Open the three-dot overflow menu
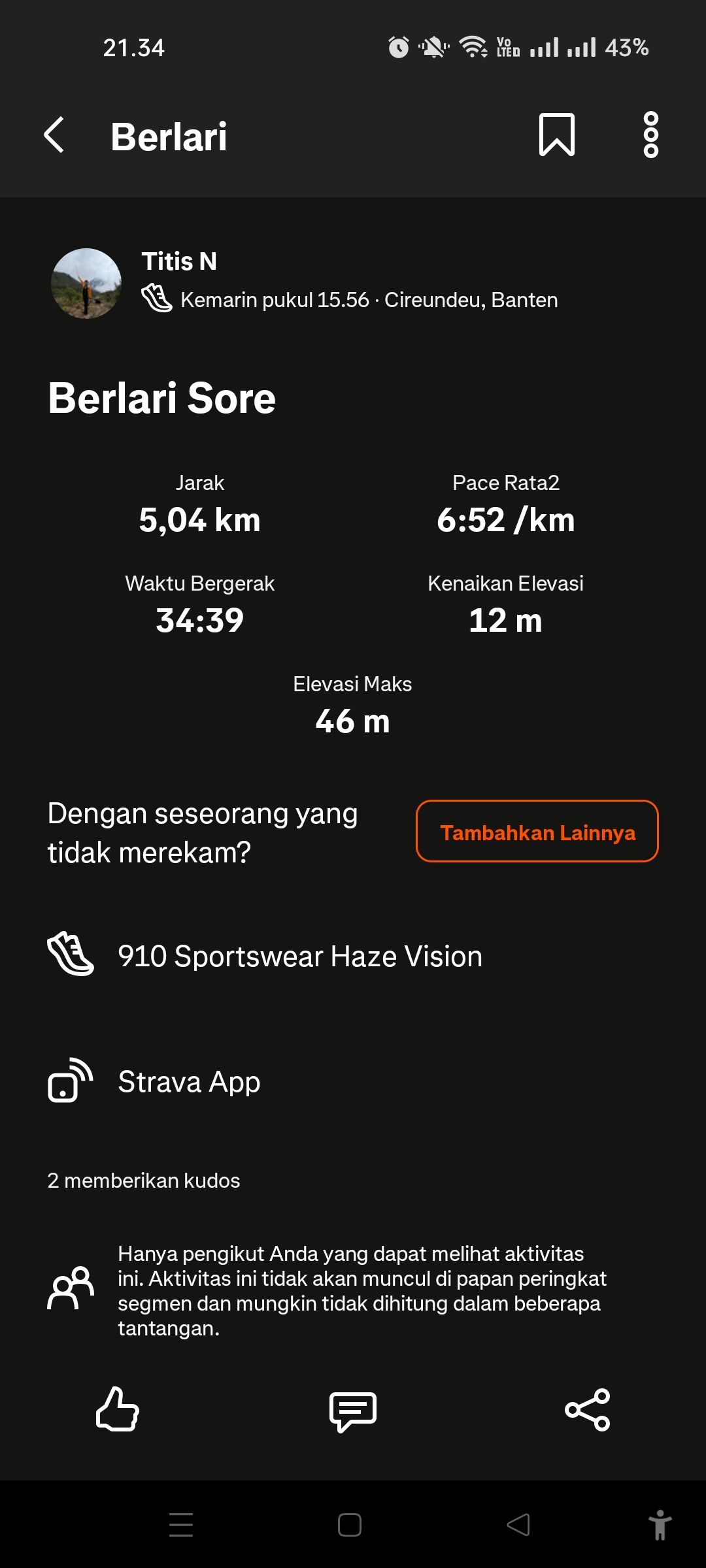The height and width of the screenshot is (1568, 706). pos(650,136)
